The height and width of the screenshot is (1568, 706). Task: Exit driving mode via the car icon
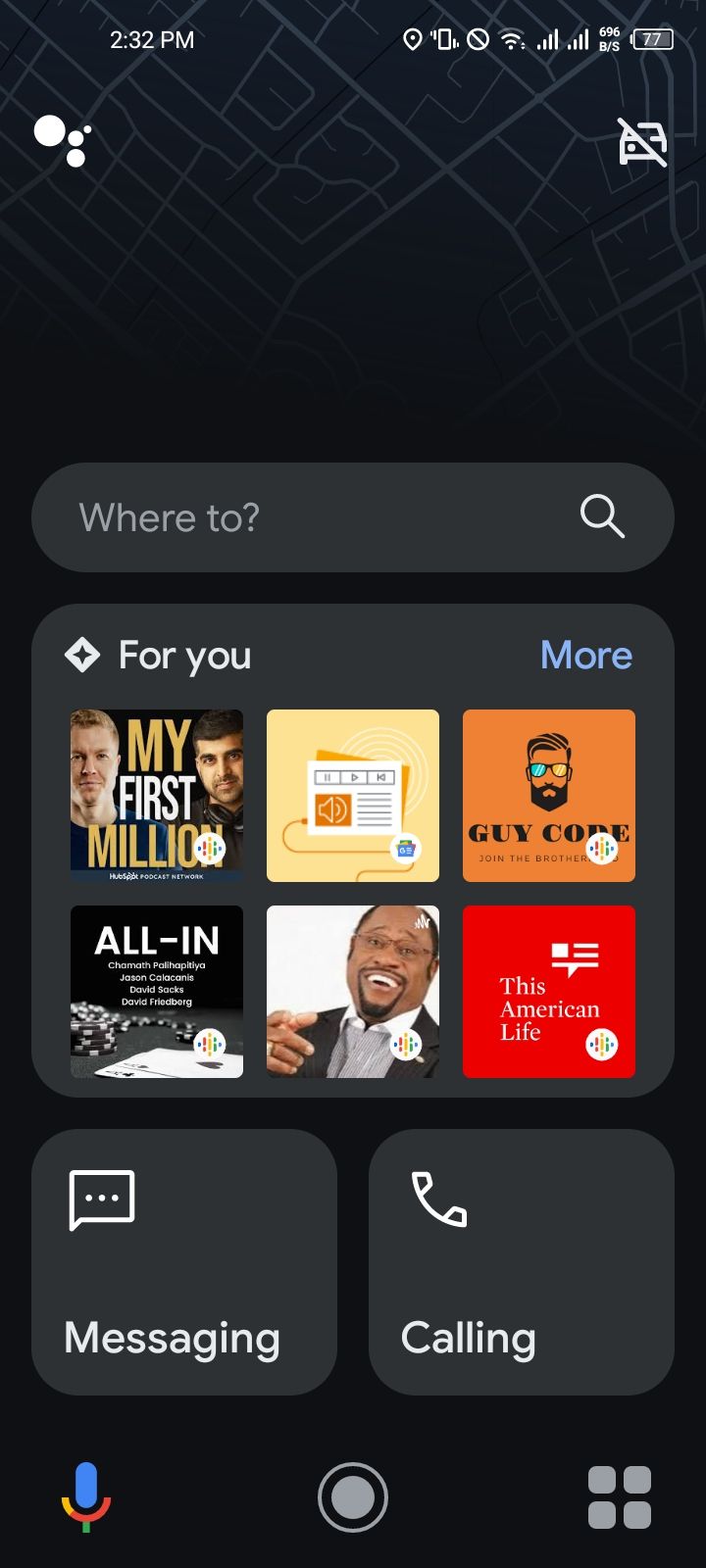(642, 142)
